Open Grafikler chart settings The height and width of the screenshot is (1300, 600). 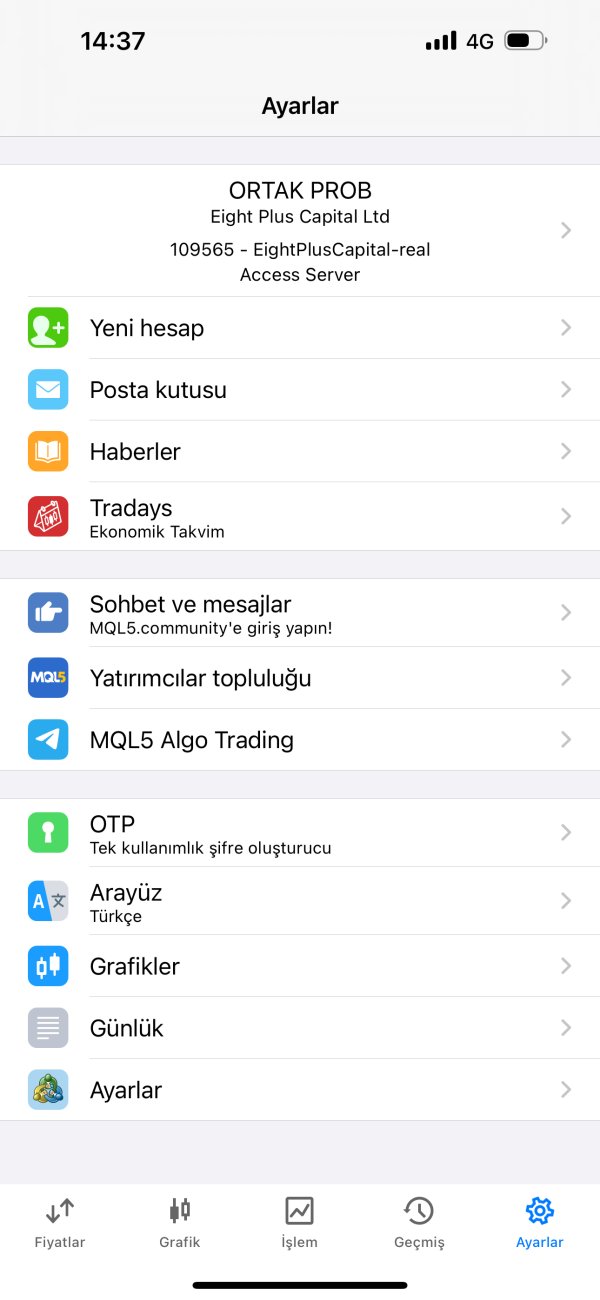click(300, 966)
